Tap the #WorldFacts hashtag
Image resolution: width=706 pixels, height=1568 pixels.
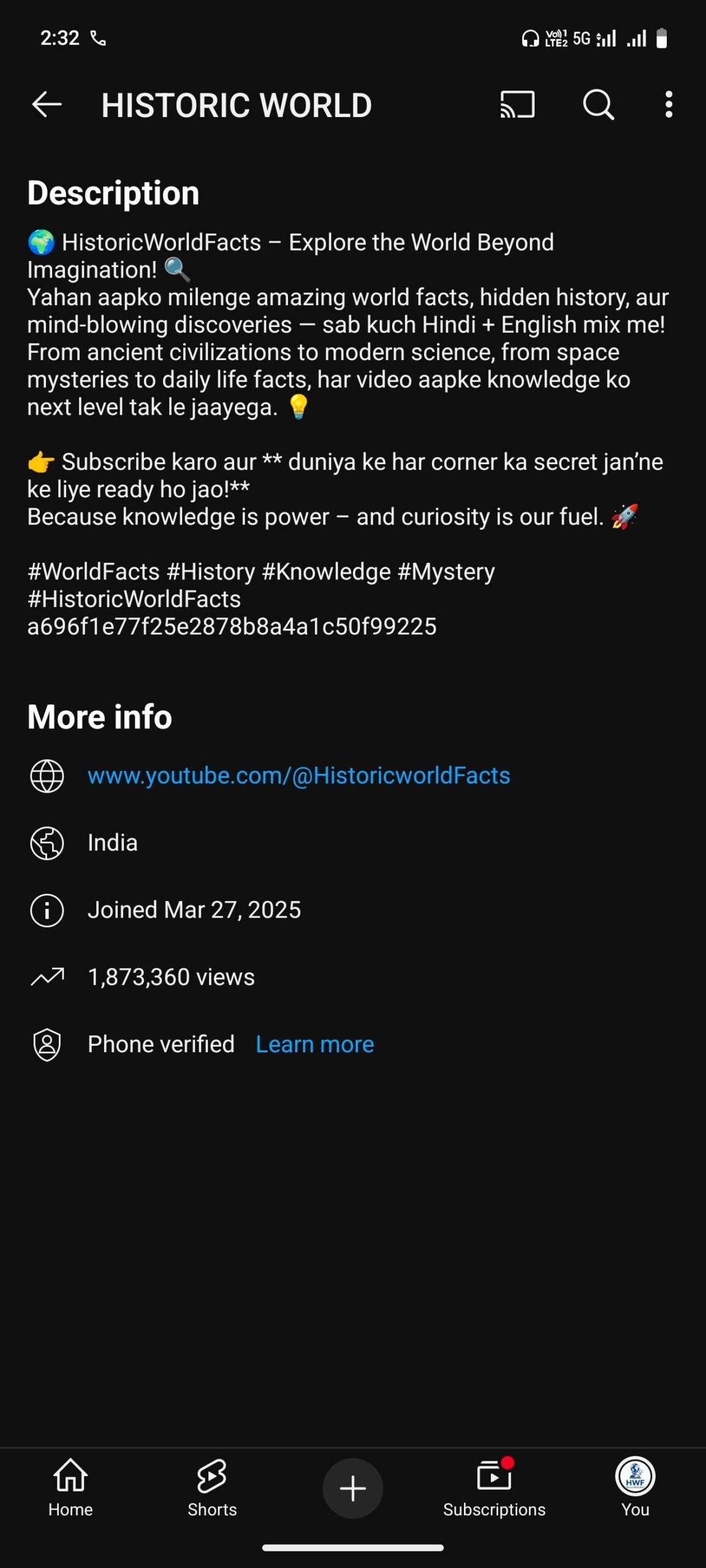[x=94, y=571]
